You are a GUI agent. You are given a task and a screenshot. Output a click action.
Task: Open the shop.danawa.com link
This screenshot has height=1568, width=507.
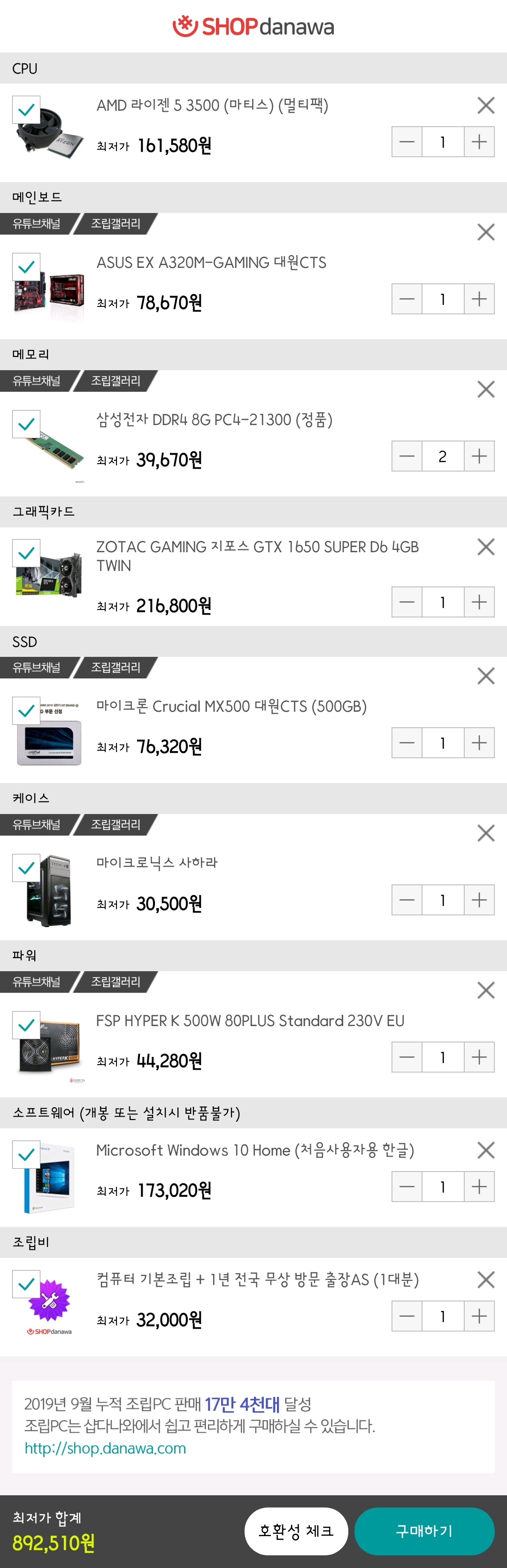tap(106, 1448)
